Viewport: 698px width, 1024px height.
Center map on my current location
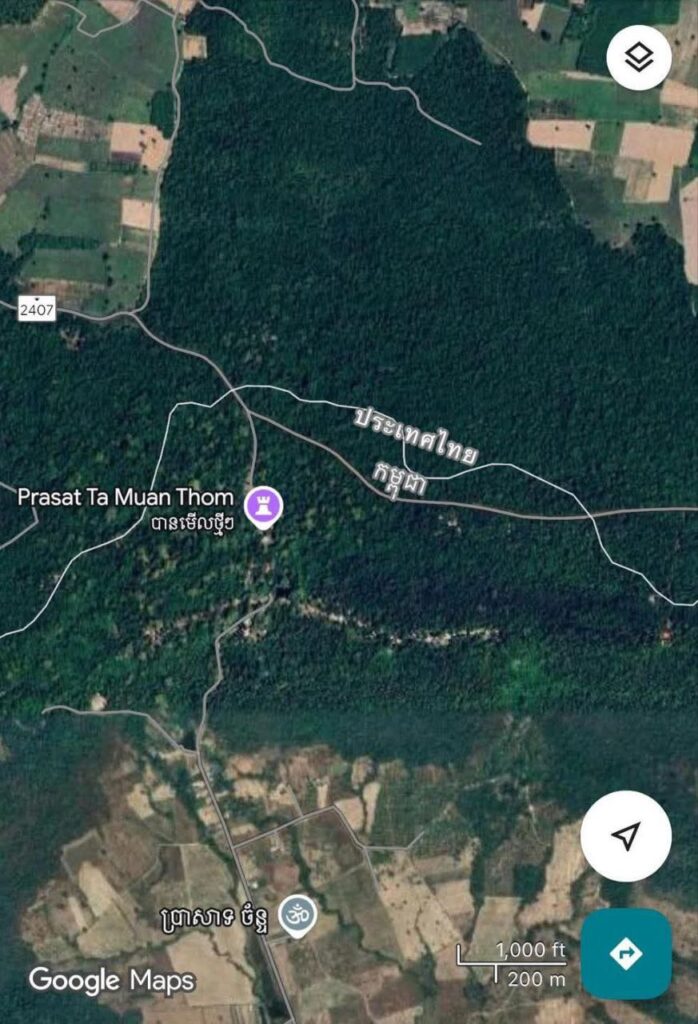(626, 836)
